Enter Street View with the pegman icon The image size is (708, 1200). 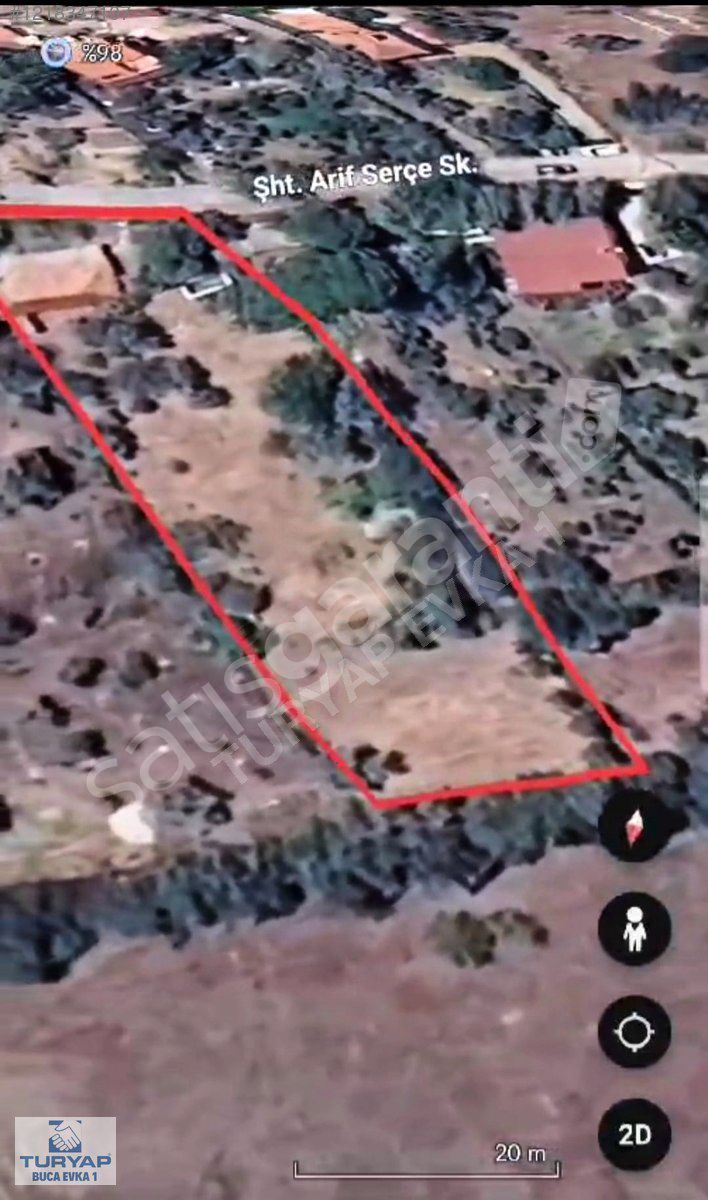click(634, 929)
